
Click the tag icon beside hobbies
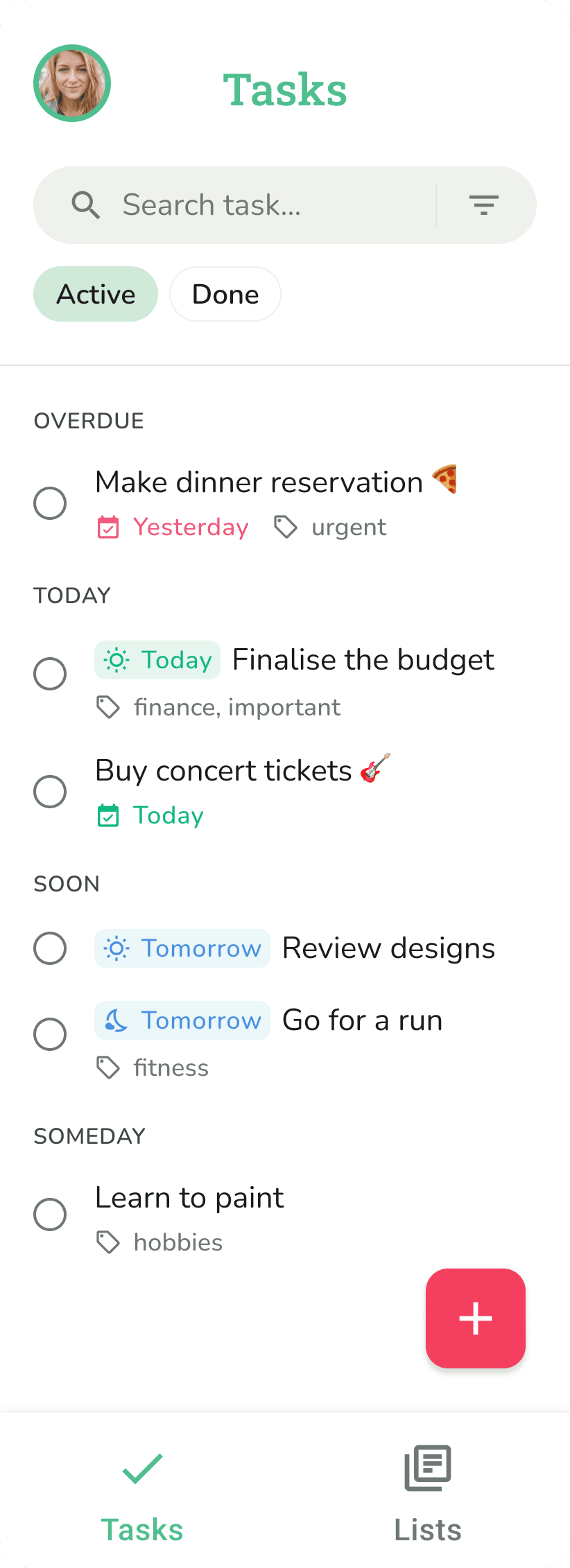point(108,1242)
